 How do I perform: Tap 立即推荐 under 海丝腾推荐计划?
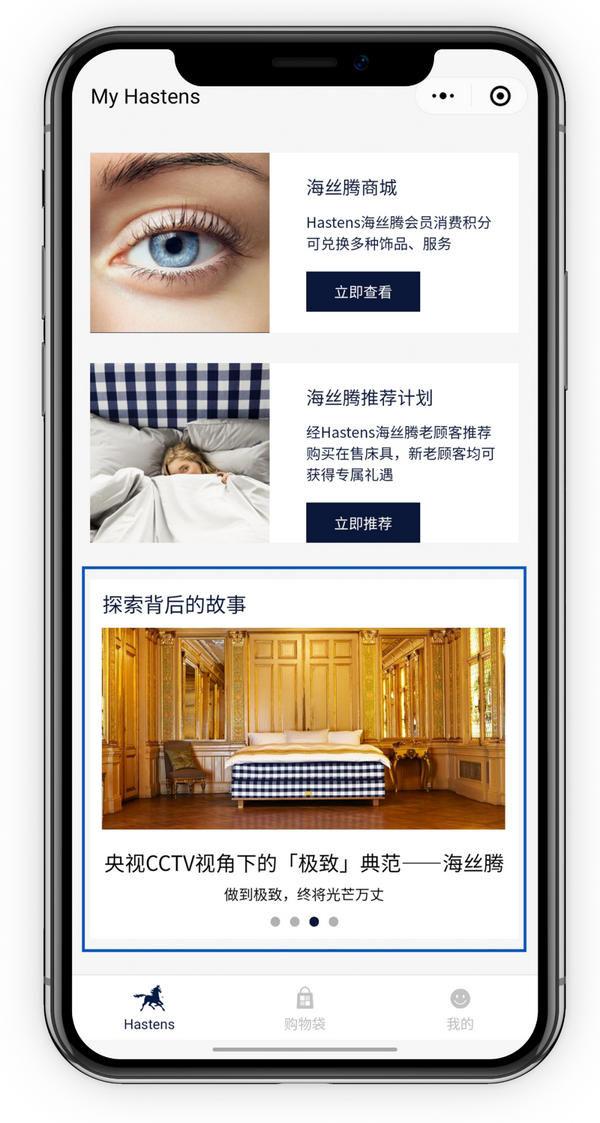click(x=363, y=523)
